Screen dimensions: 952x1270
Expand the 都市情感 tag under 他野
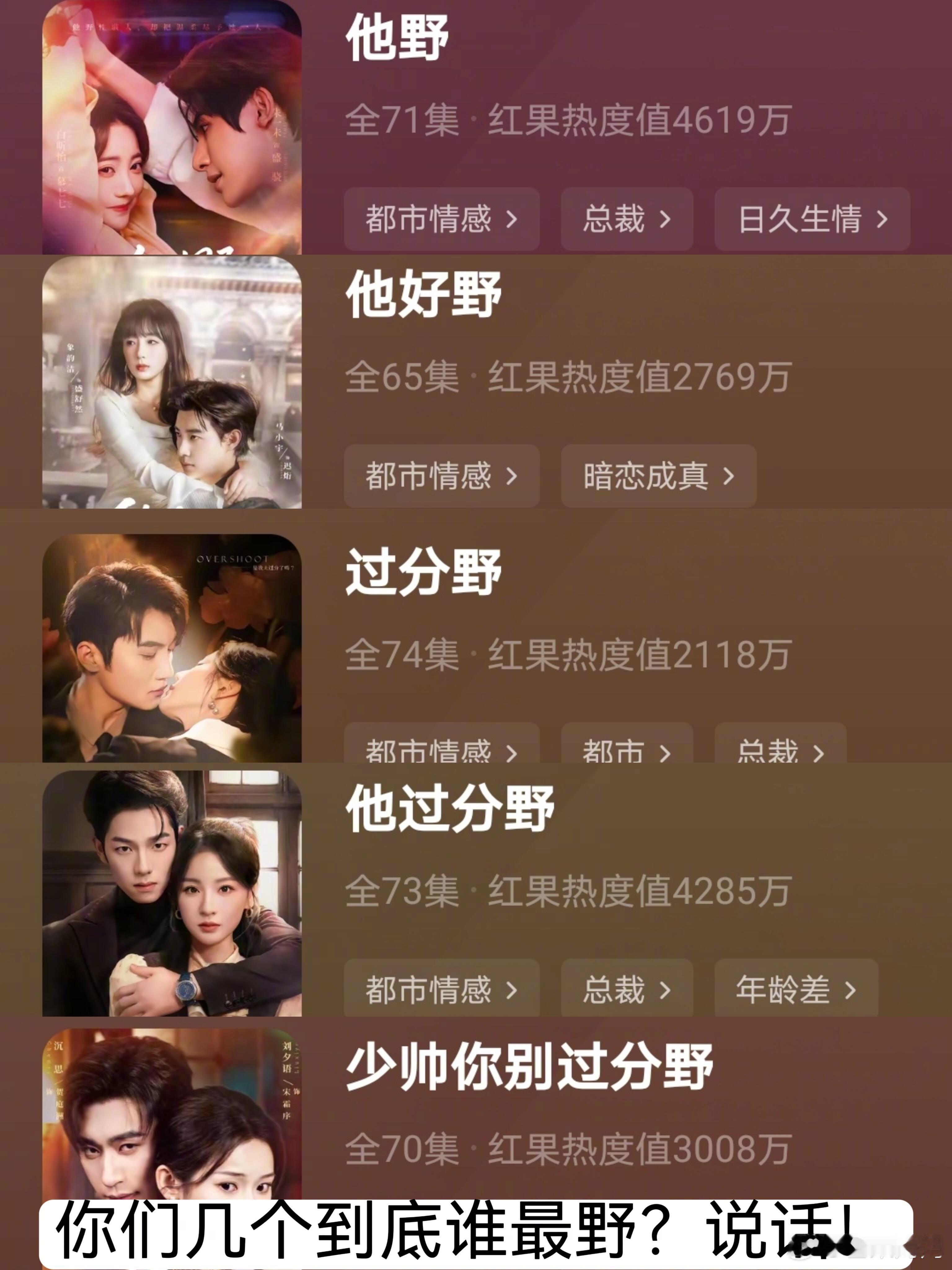click(442, 220)
